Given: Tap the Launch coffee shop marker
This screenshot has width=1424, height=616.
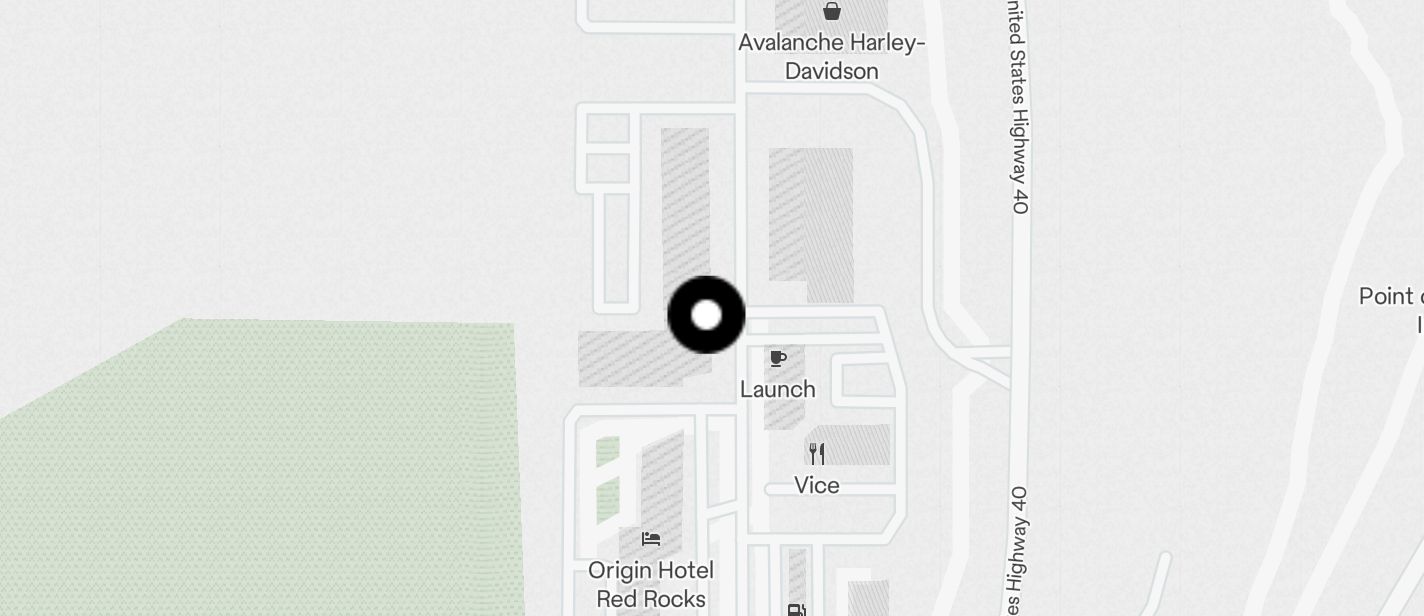Looking at the screenshot, I should point(778,359).
